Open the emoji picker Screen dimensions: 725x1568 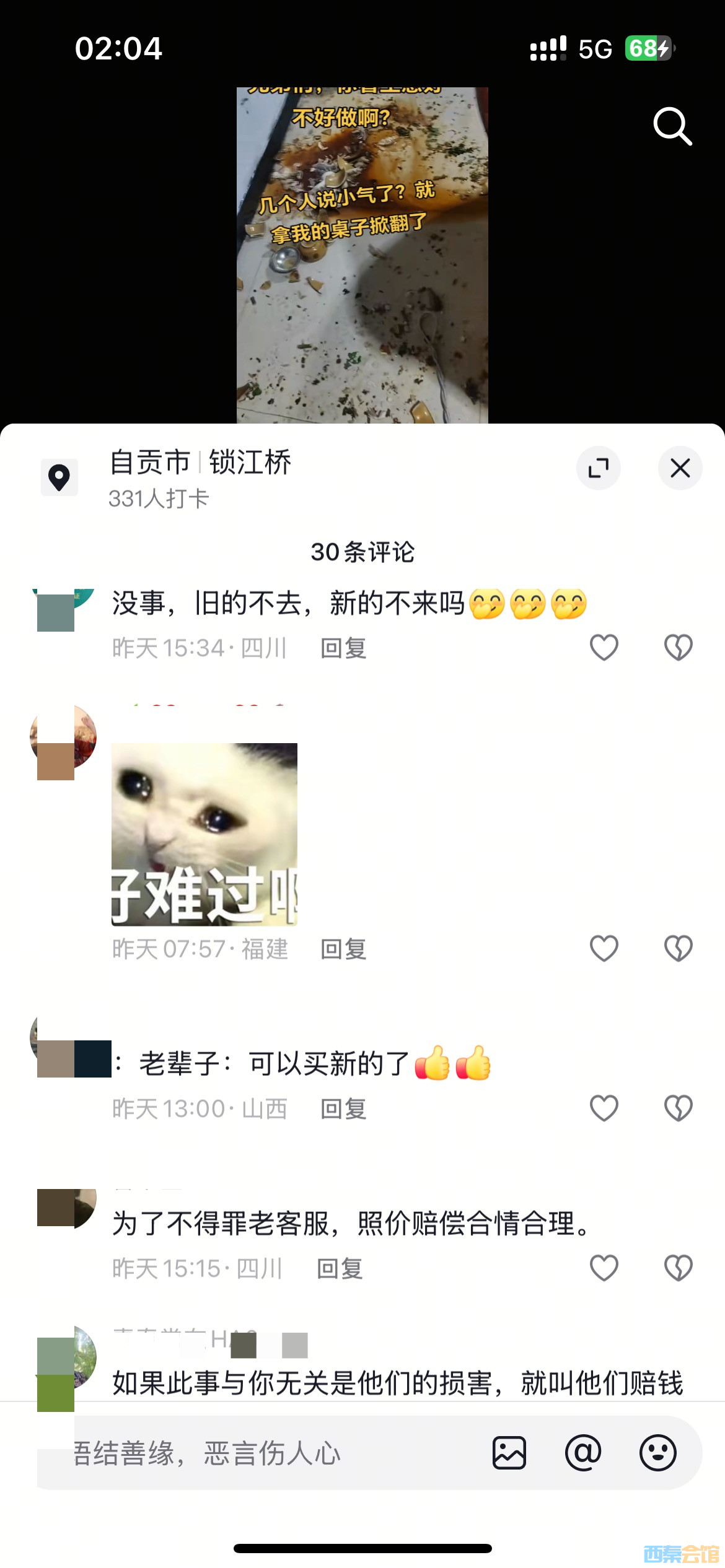[657, 1453]
